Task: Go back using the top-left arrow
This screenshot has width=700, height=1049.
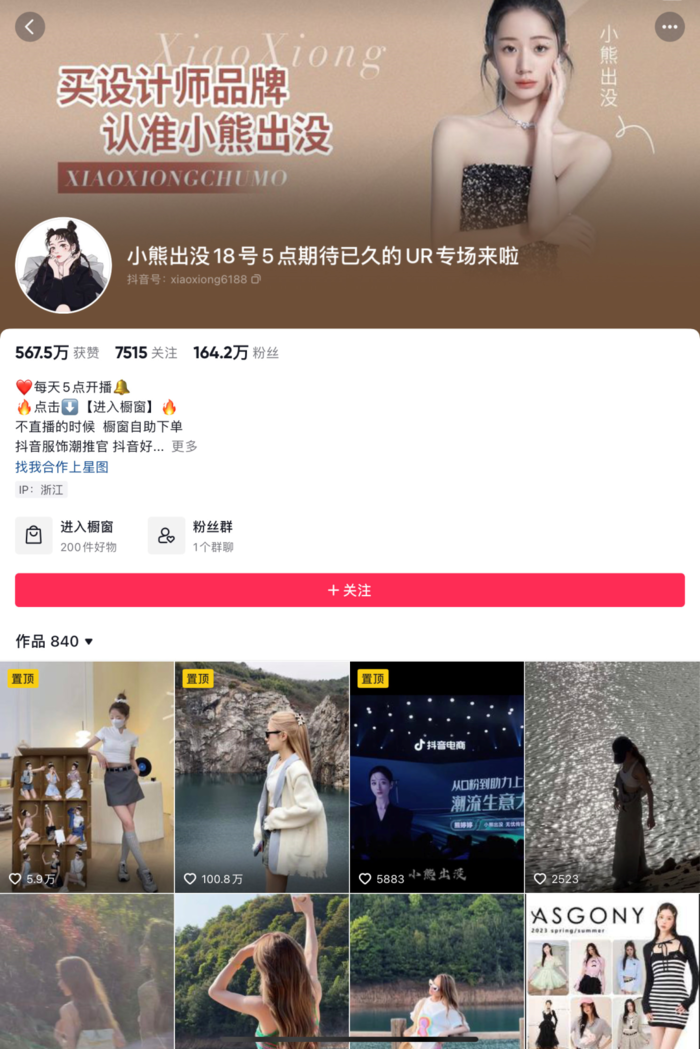Action: pyautogui.click(x=30, y=27)
